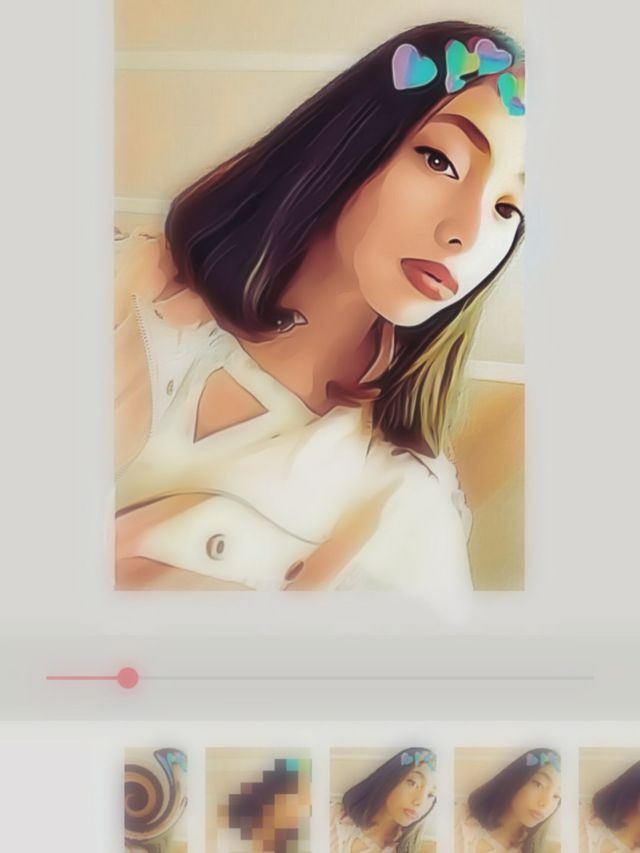
Task: Select the partly visible last filter thumbnail
Action: pyautogui.click(x=612, y=800)
